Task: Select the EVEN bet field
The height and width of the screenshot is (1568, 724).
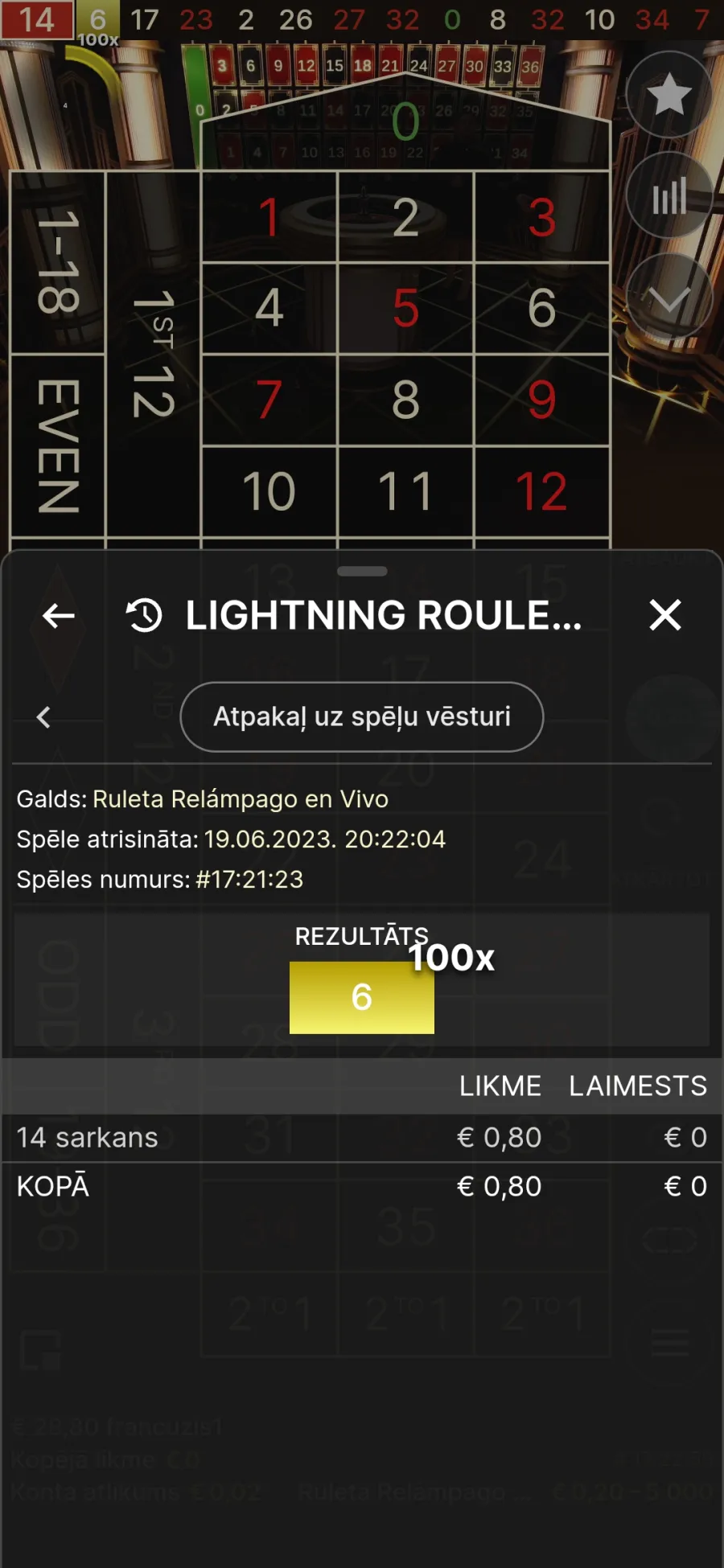Action: coord(58,445)
